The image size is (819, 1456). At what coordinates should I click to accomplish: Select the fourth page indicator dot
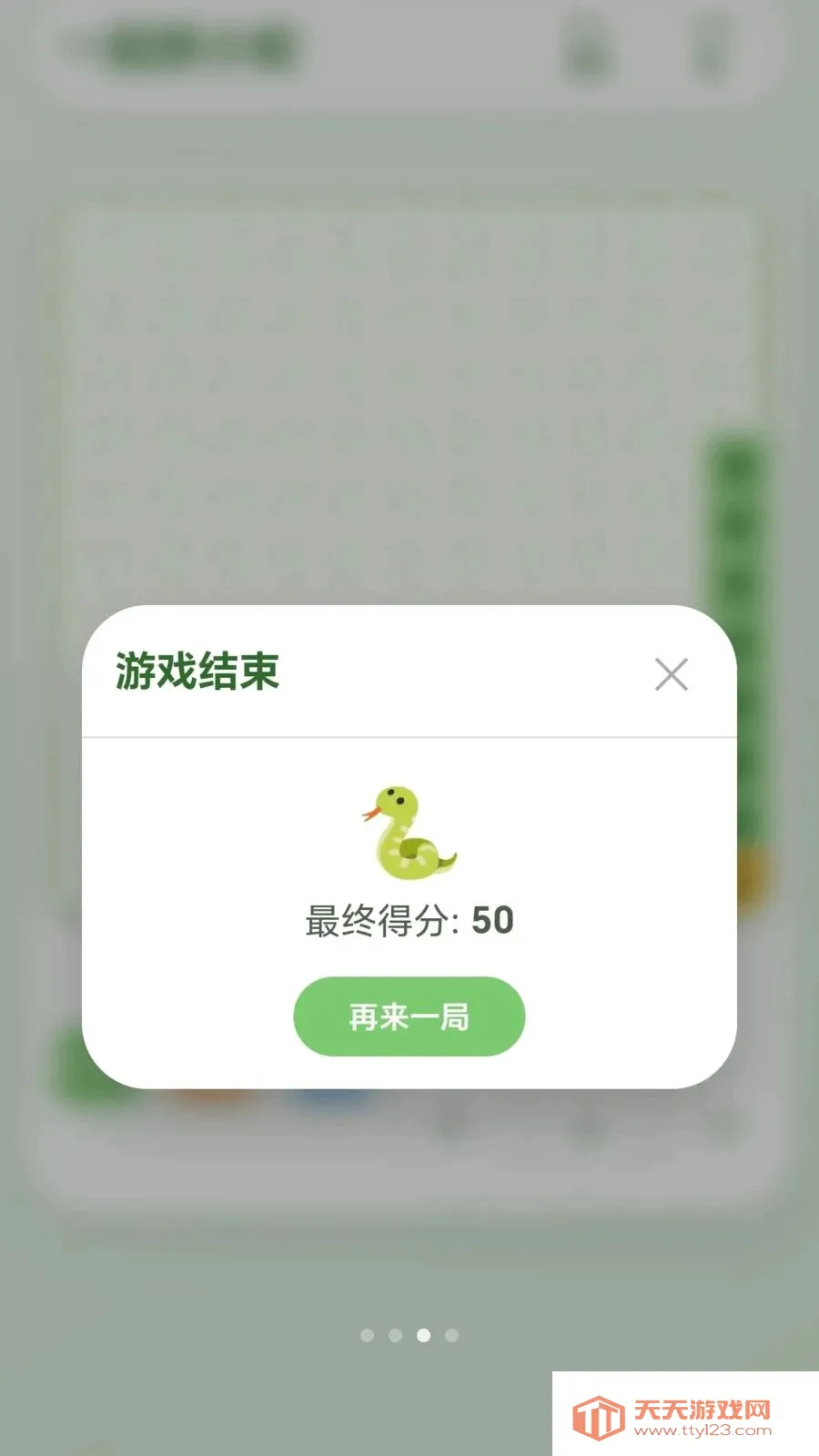click(451, 1334)
